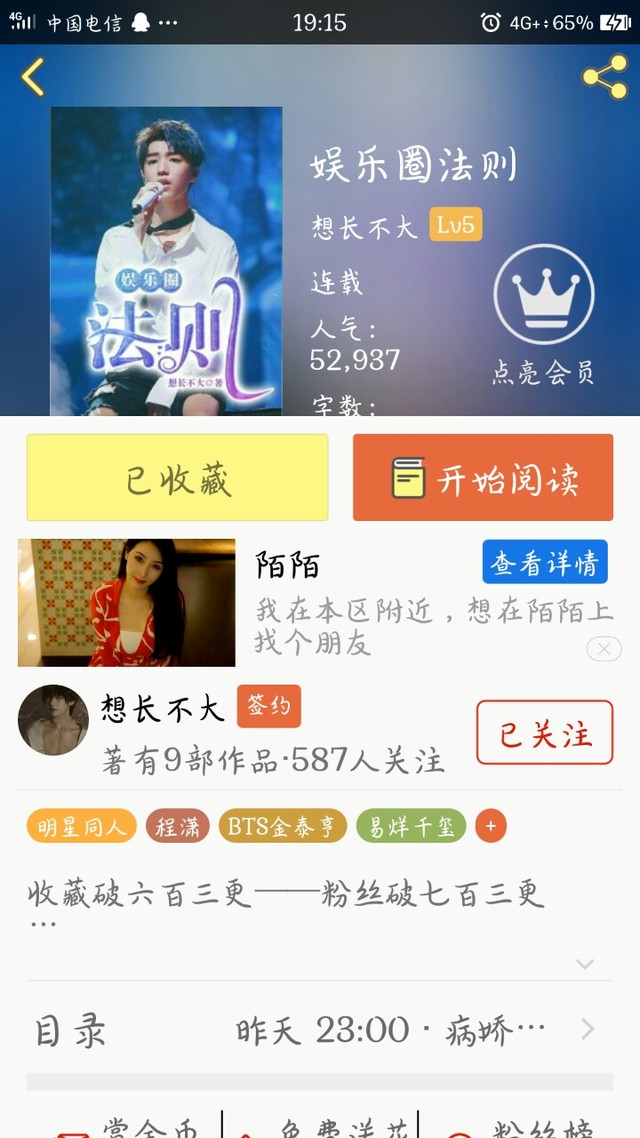Open the 目录 chapter list
This screenshot has height=1138, width=640.
point(320,1030)
